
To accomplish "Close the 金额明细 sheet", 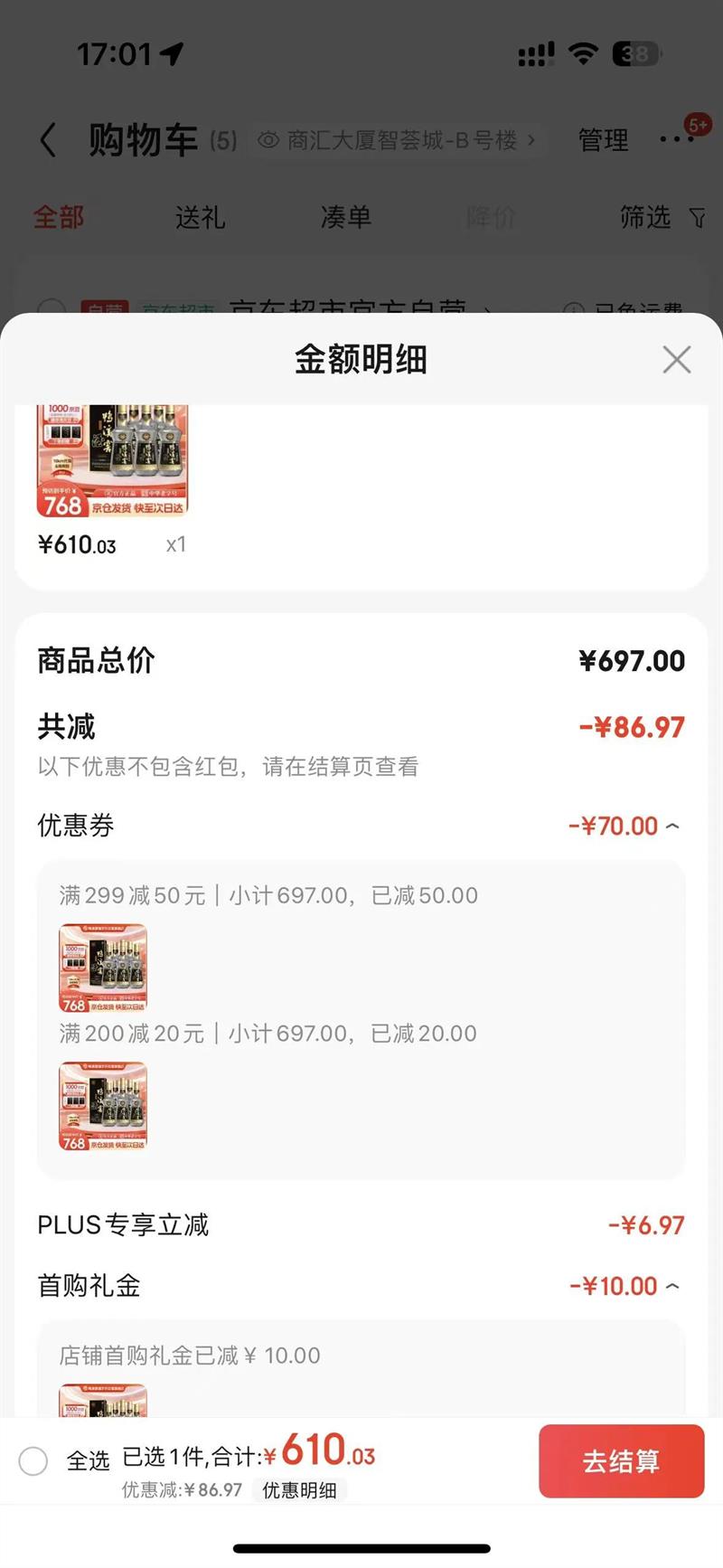I will click(676, 360).
